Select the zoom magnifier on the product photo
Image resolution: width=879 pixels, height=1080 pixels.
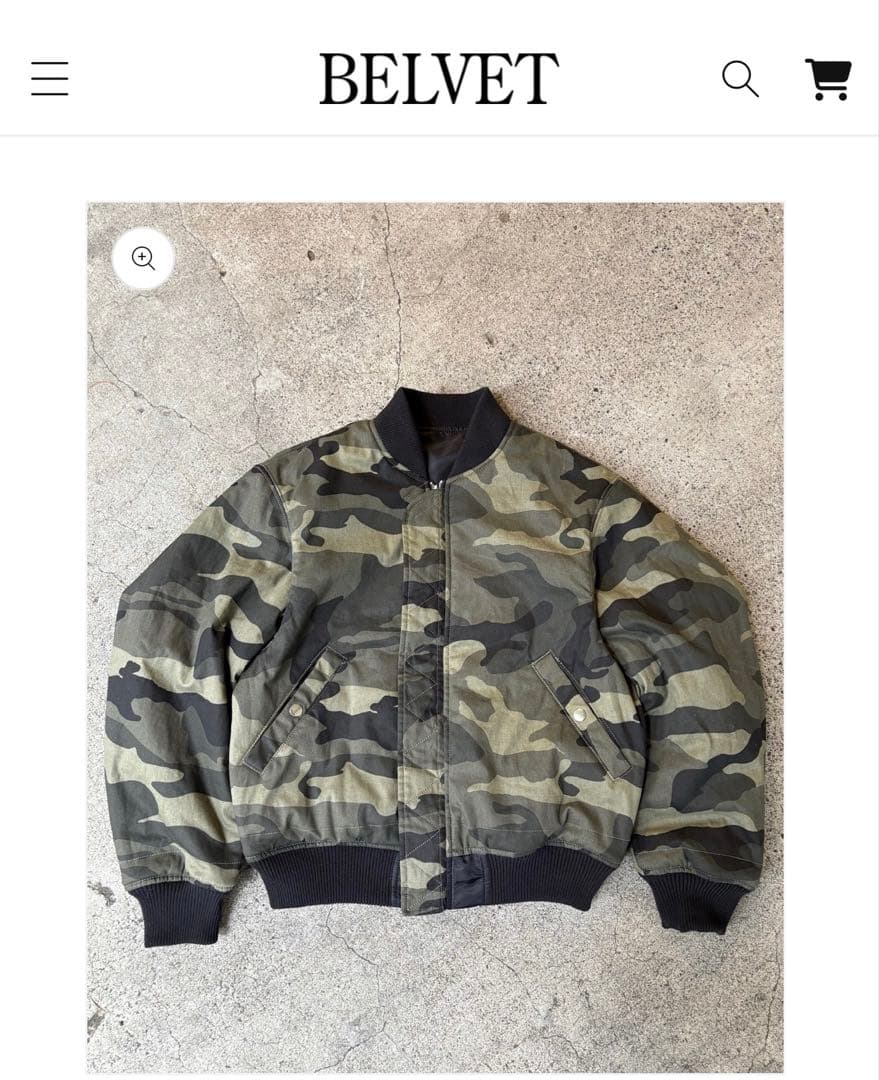tap(145, 258)
